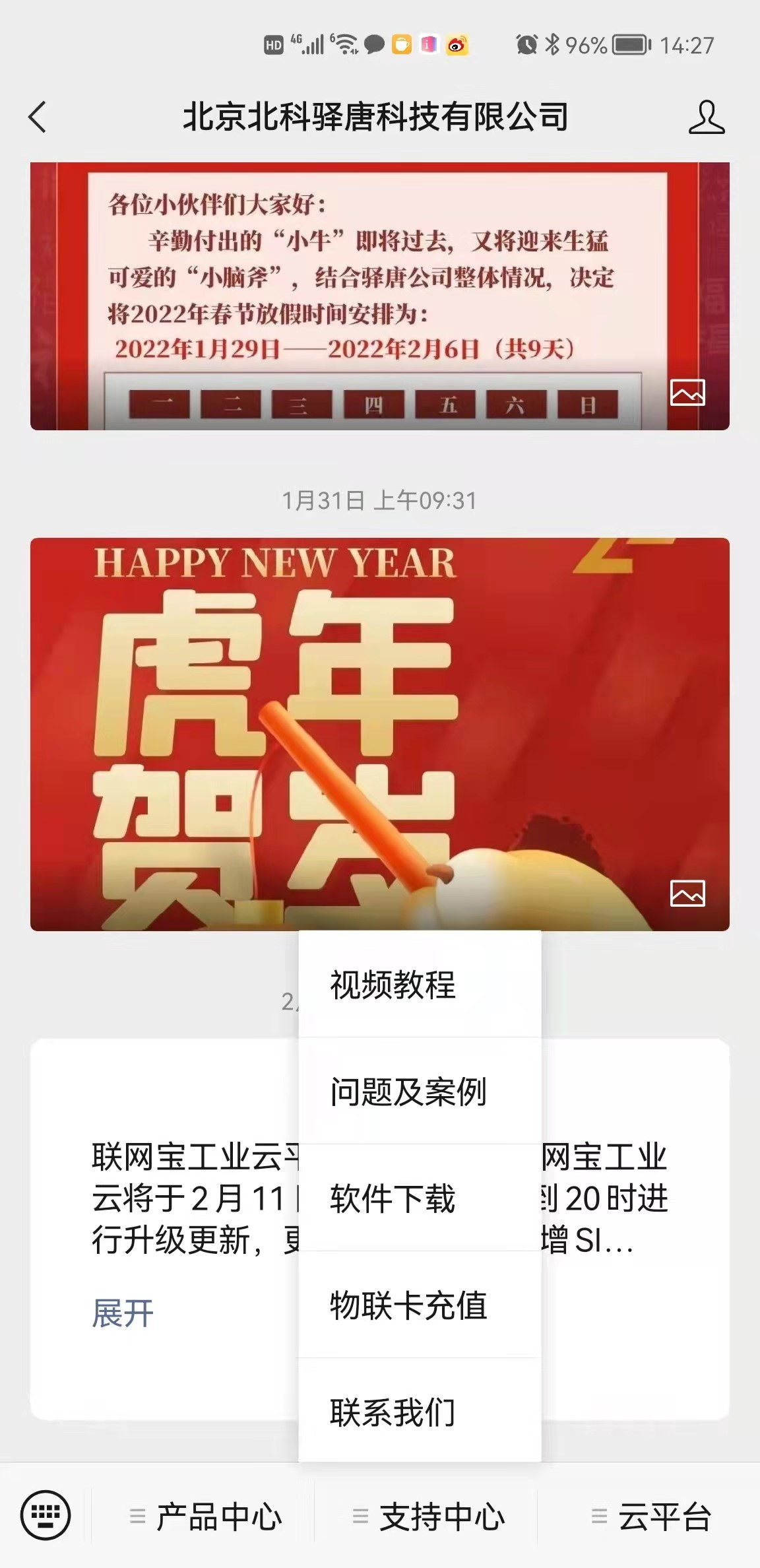Open the 云平台 menu
The image size is (760, 1568).
(x=651, y=1517)
